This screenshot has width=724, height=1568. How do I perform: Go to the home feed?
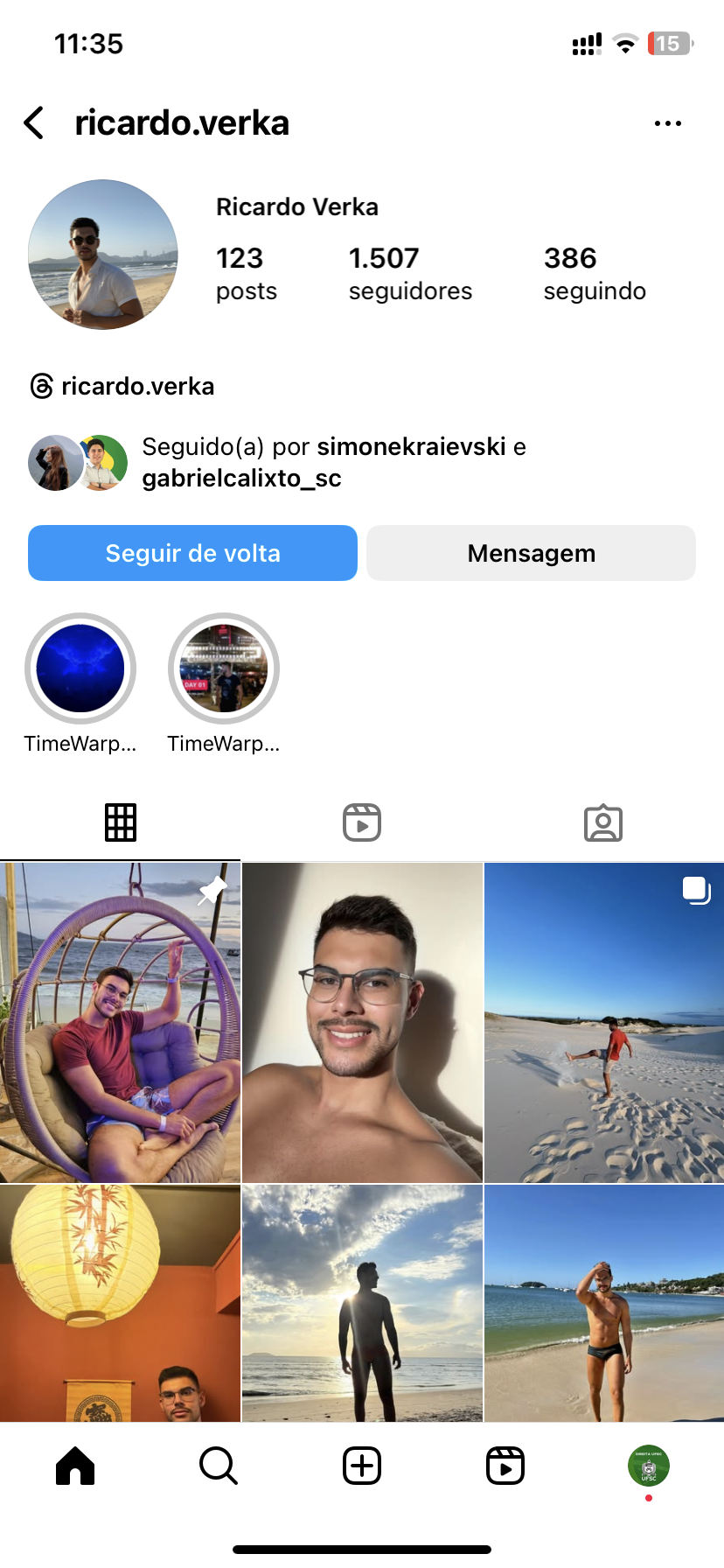[75, 1466]
